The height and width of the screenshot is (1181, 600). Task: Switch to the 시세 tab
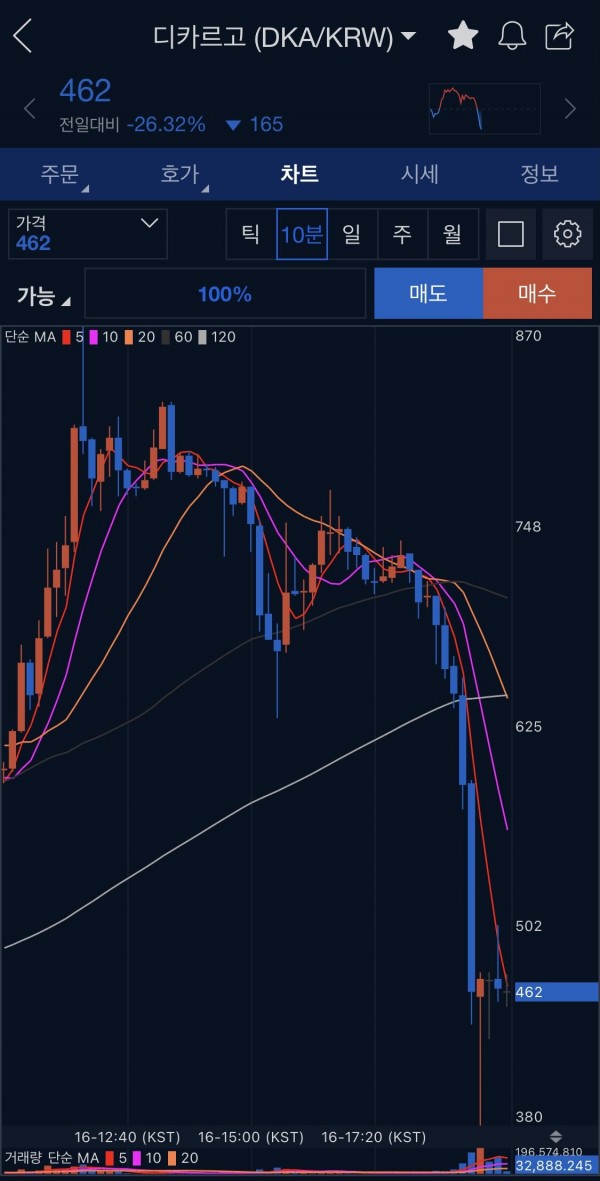[419, 174]
